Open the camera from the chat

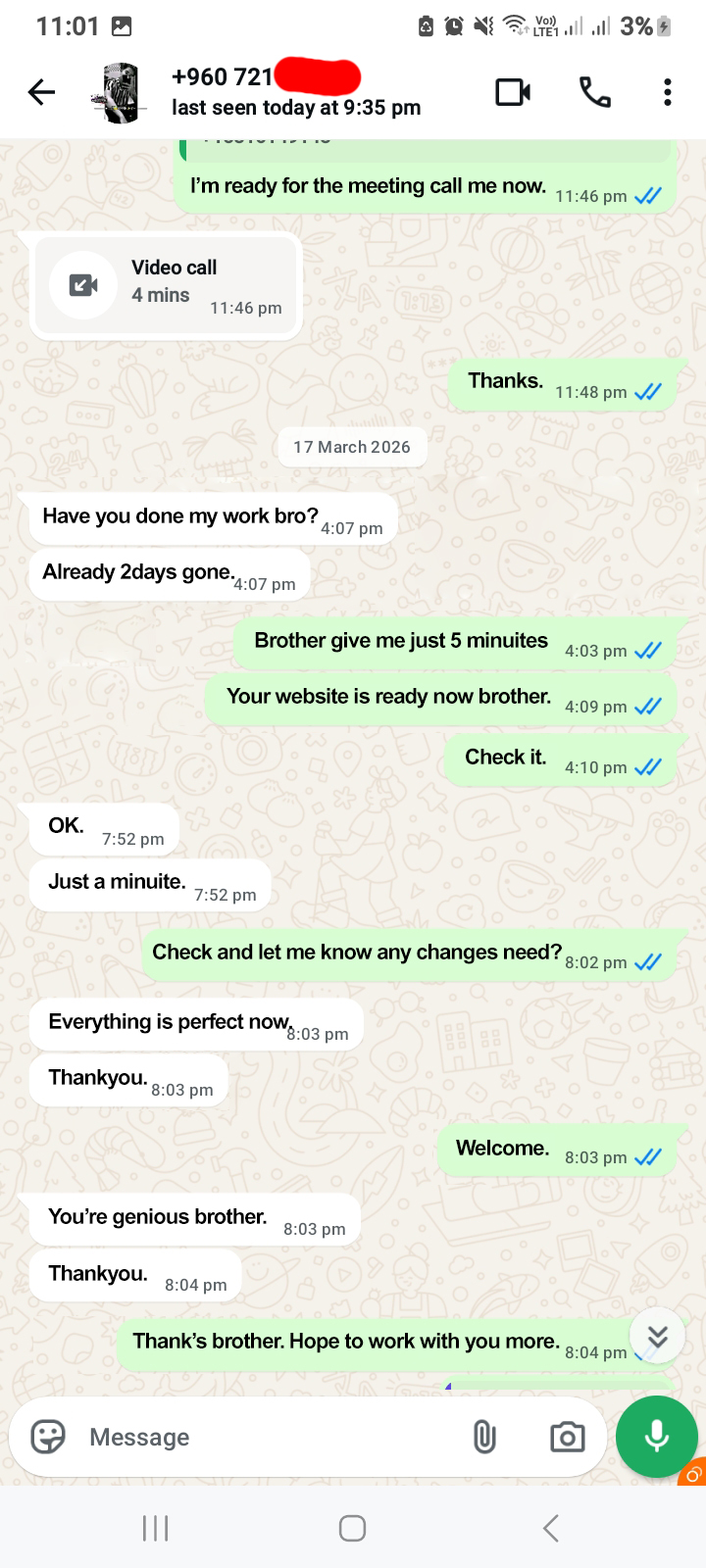[567, 1437]
